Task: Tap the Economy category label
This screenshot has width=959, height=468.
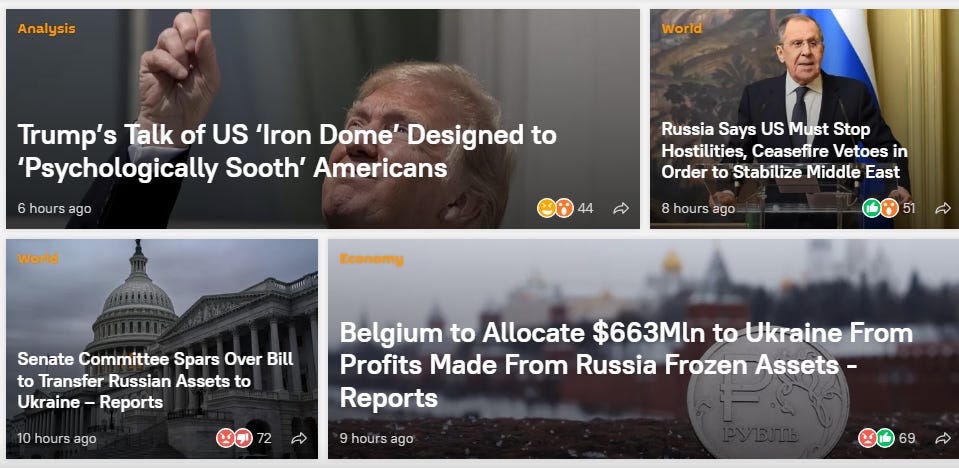Action: [x=371, y=259]
